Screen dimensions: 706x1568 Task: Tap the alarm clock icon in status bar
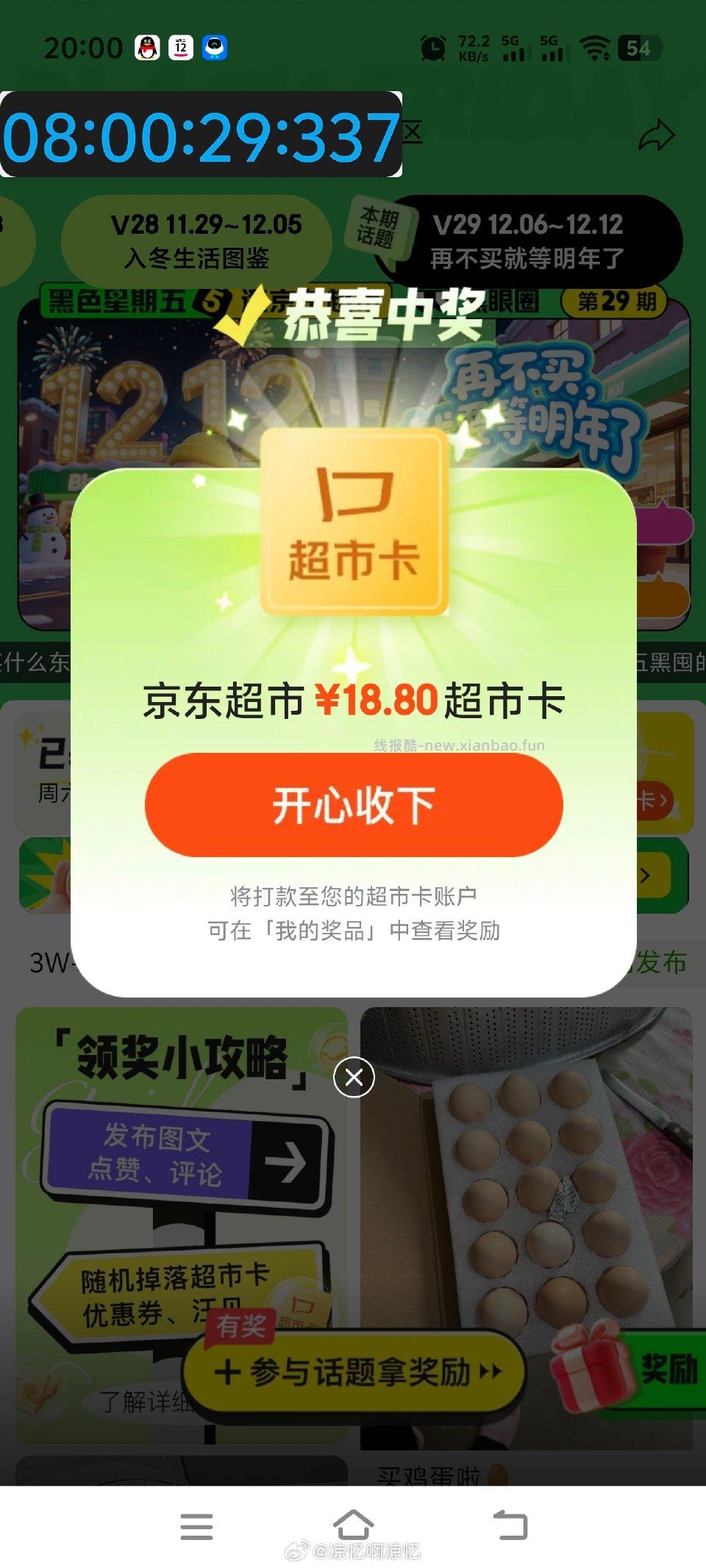point(434,47)
